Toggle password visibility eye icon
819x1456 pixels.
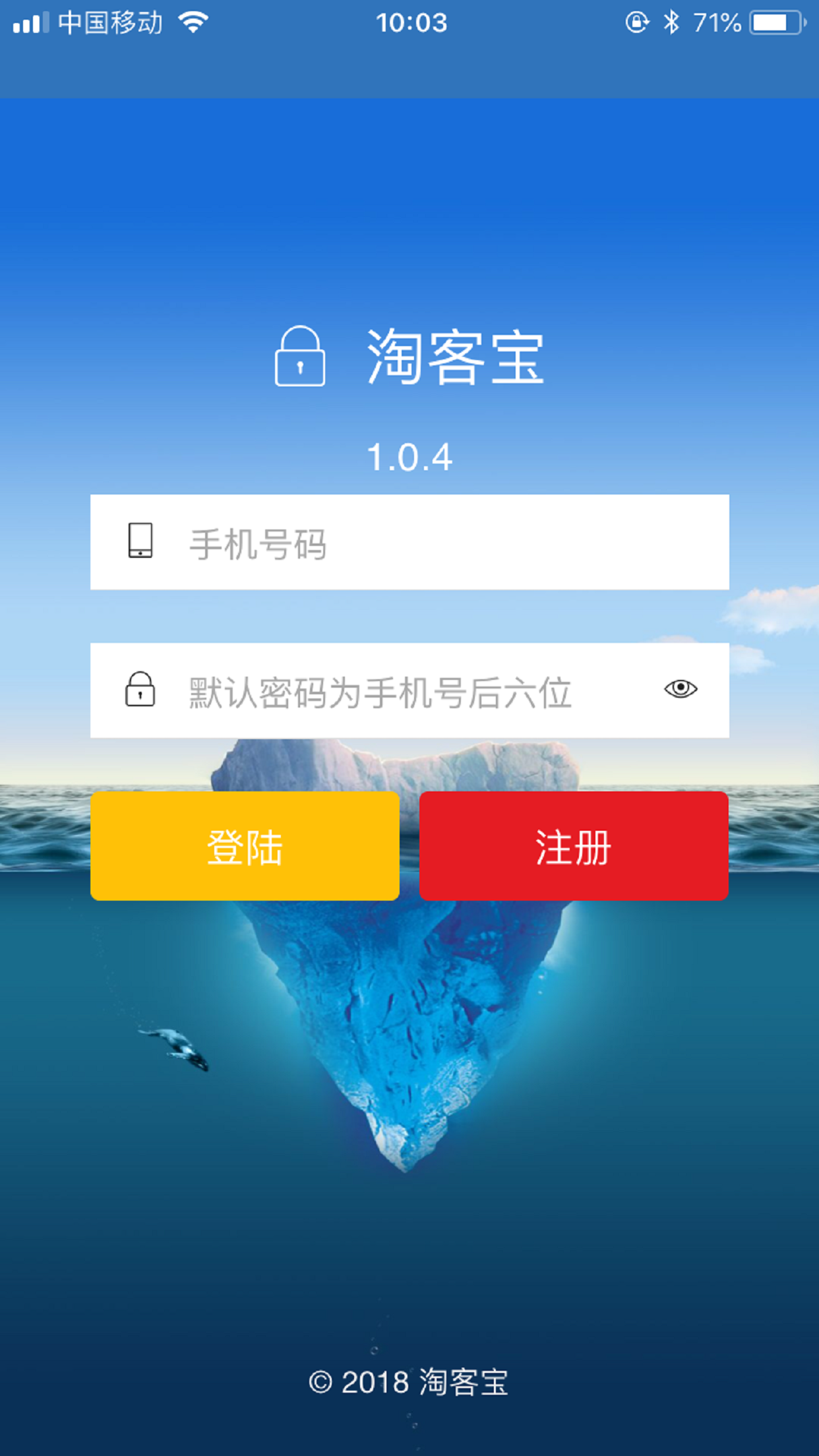coord(681,689)
